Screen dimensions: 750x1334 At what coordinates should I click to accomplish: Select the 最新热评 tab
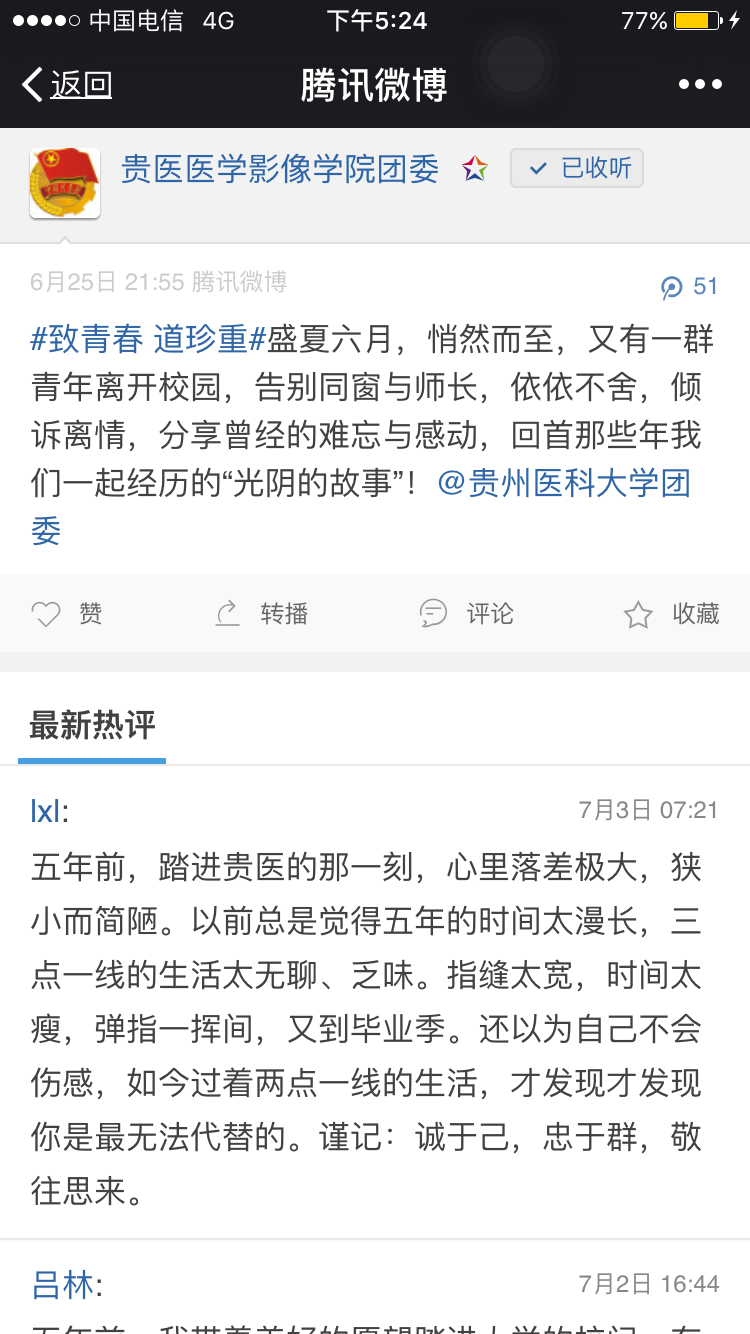pos(92,726)
